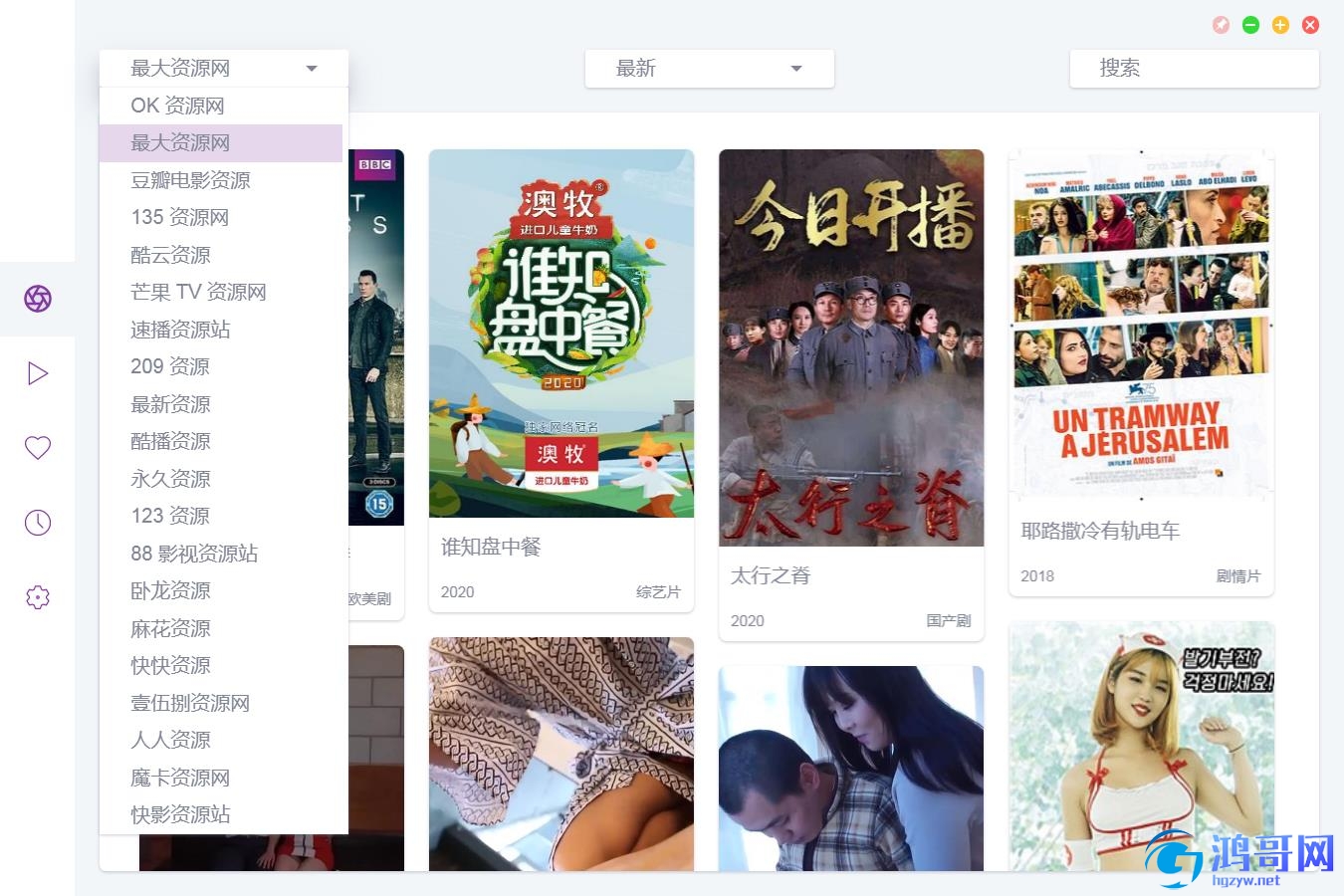This screenshot has height=896, width=1344.
Task: Select 卧龙资源 option
Action: click(170, 590)
